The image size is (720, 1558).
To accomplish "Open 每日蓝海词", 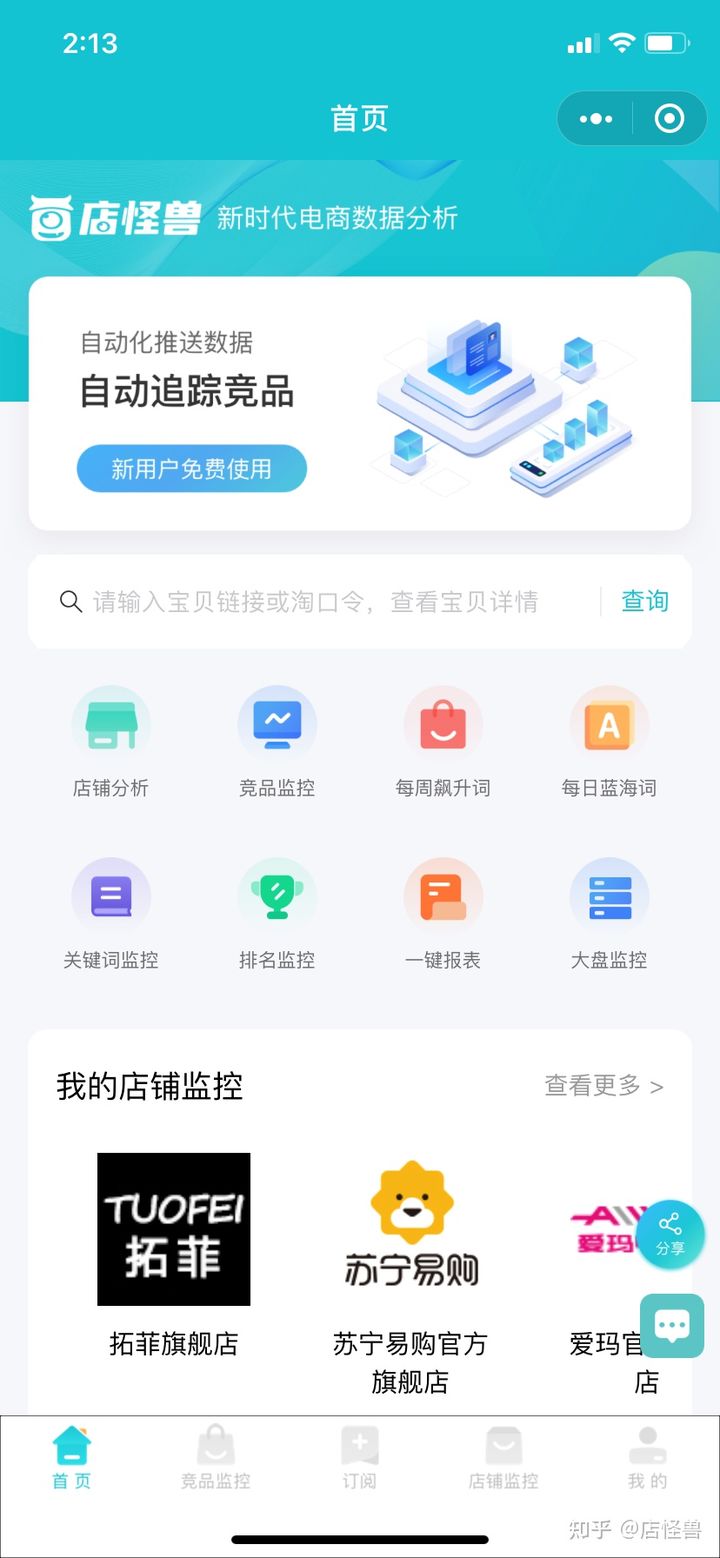I will (x=609, y=740).
